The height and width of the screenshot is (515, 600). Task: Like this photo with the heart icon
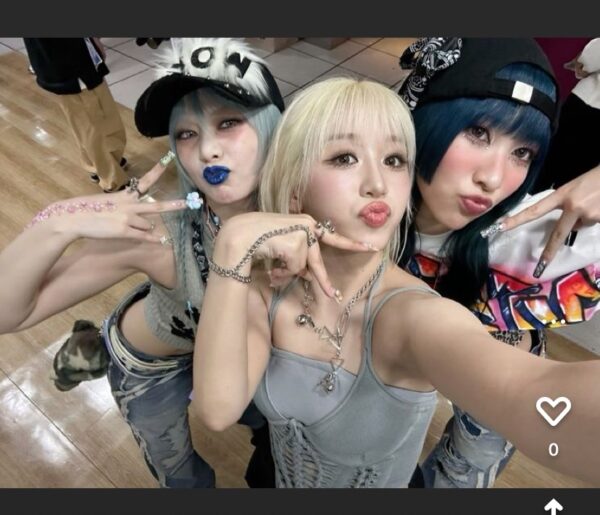coord(553,411)
